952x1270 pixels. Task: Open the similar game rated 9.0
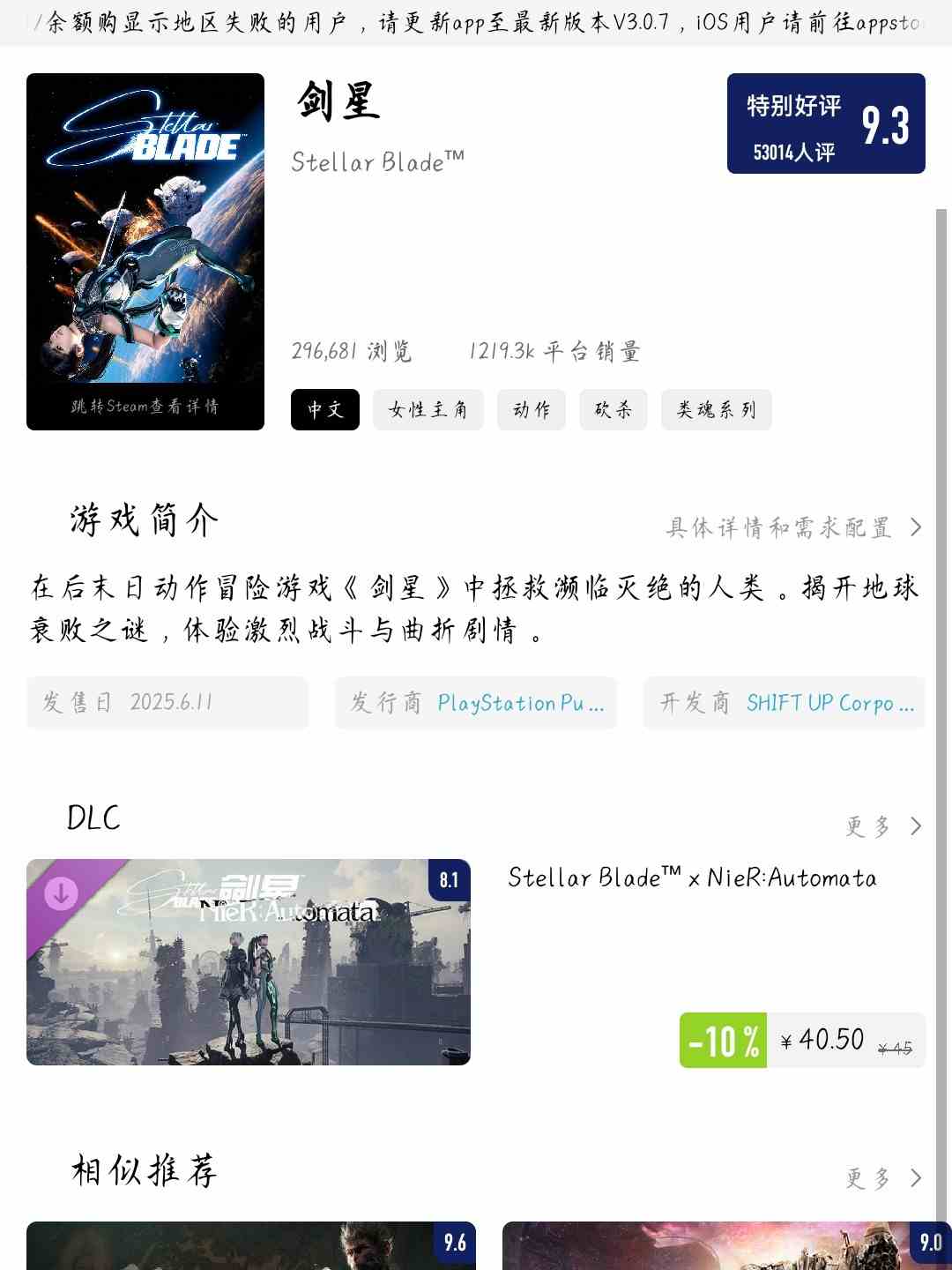725,1245
